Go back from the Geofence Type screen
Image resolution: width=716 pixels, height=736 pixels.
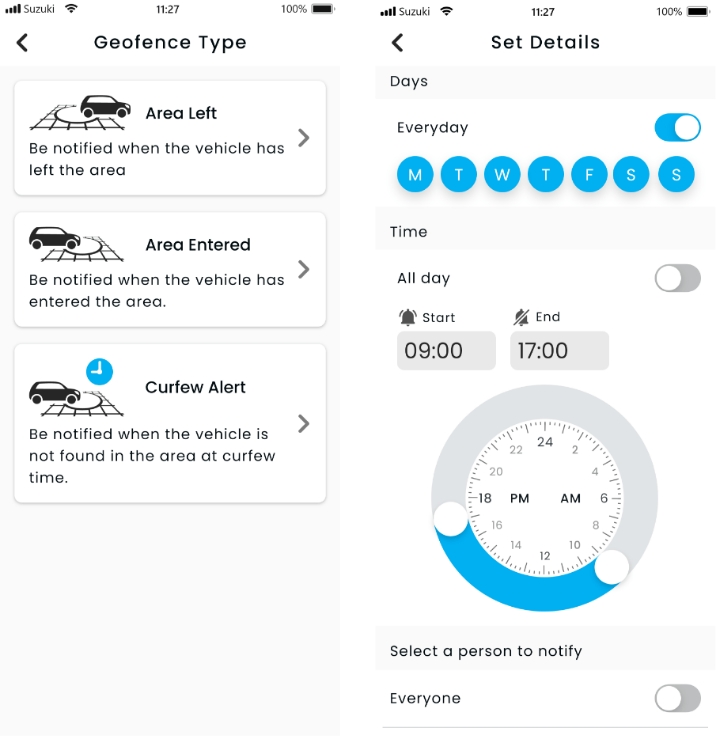coord(23,43)
